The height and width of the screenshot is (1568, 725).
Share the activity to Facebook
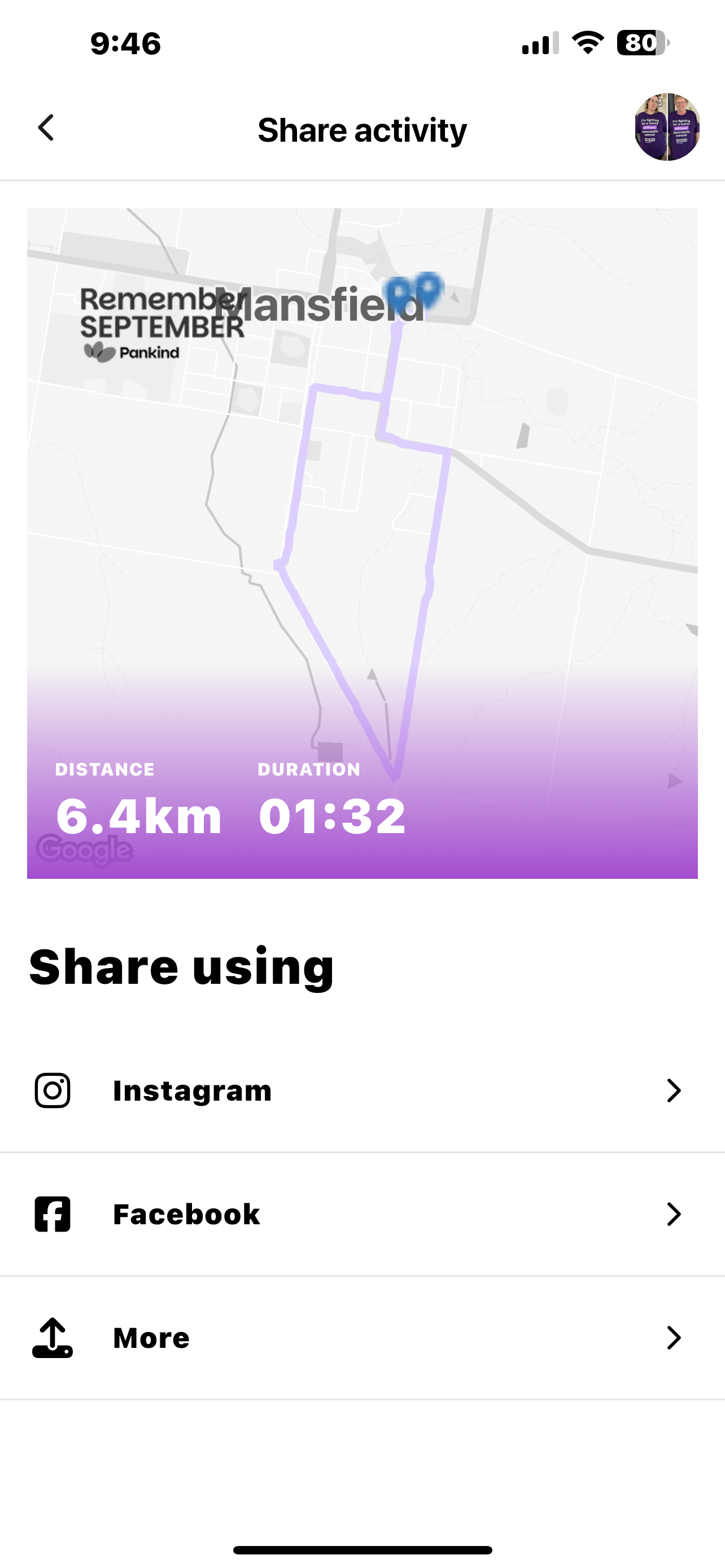coord(362,1214)
